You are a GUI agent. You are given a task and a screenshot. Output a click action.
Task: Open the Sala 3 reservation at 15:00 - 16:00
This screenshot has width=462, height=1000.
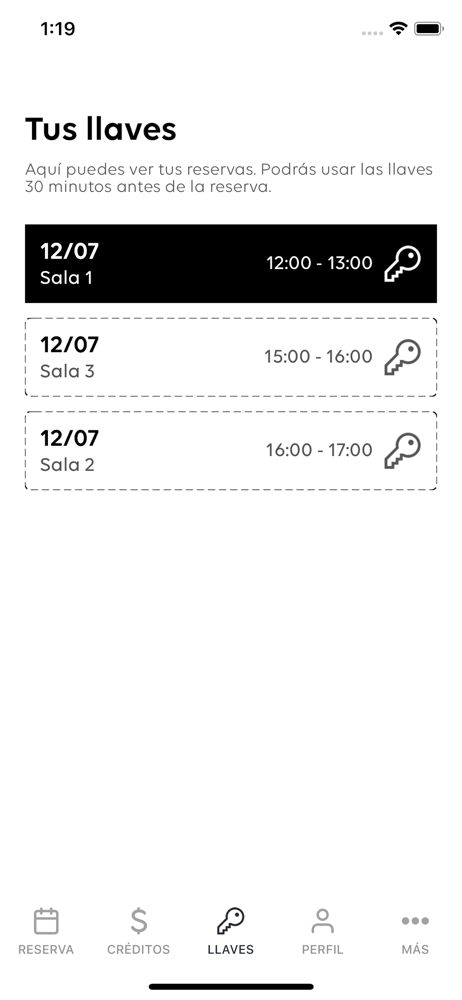click(231, 357)
